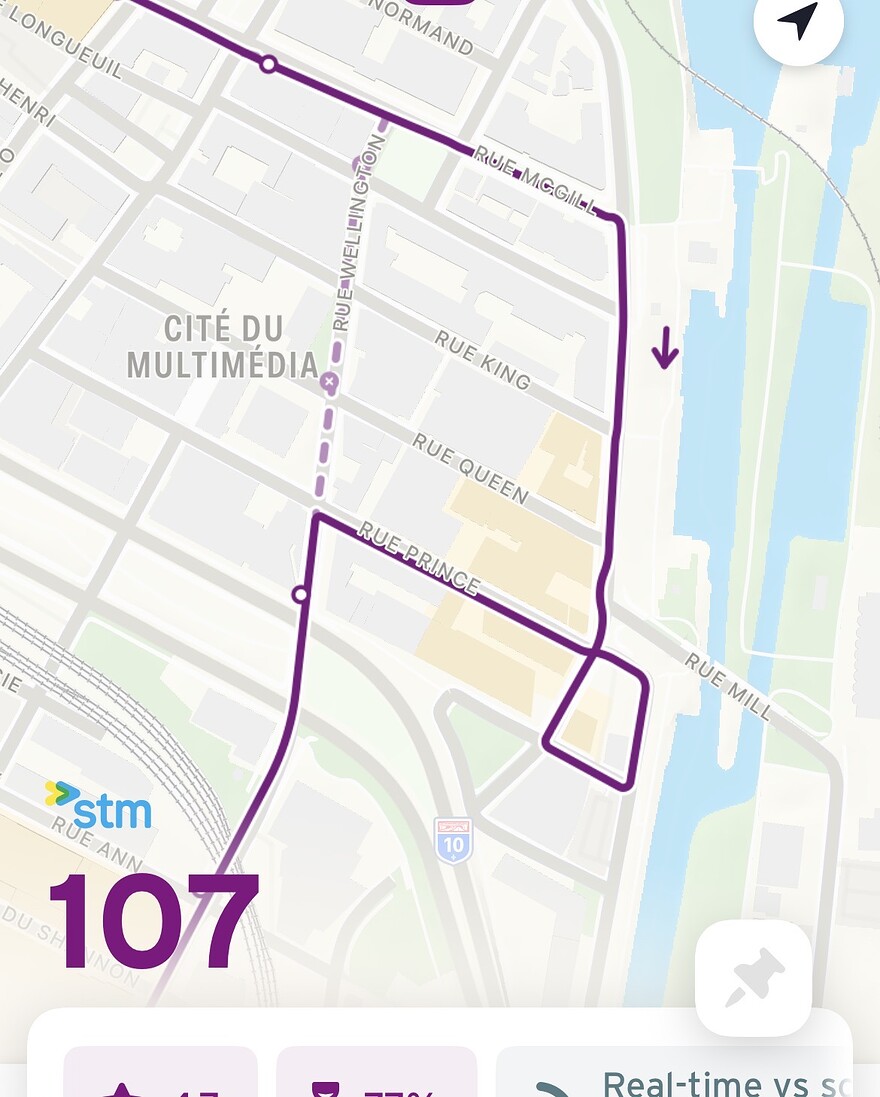Screen dimensions: 880x1097
Task: Center map on my current location
Action: click(798, 22)
